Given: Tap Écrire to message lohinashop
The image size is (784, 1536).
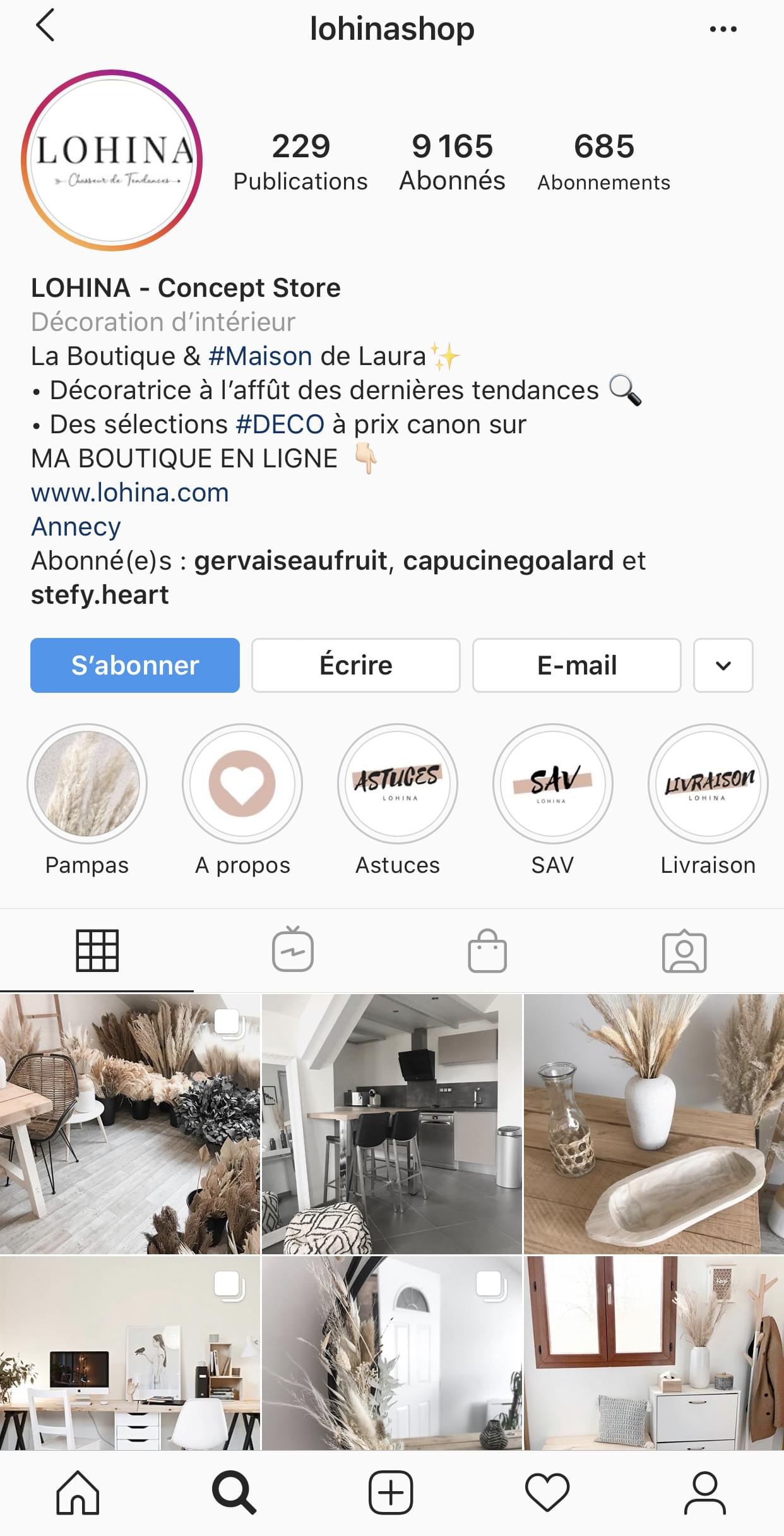Looking at the screenshot, I should pyautogui.click(x=356, y=665).
